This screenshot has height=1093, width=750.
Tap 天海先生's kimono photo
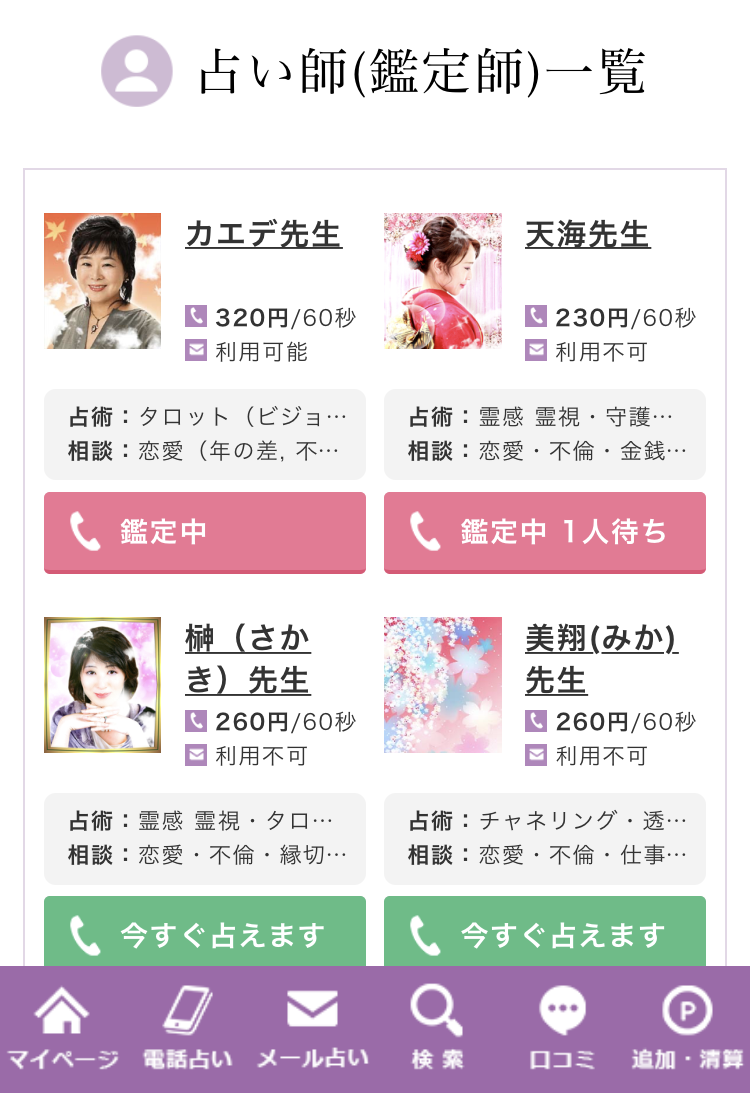tap(443, 281)
